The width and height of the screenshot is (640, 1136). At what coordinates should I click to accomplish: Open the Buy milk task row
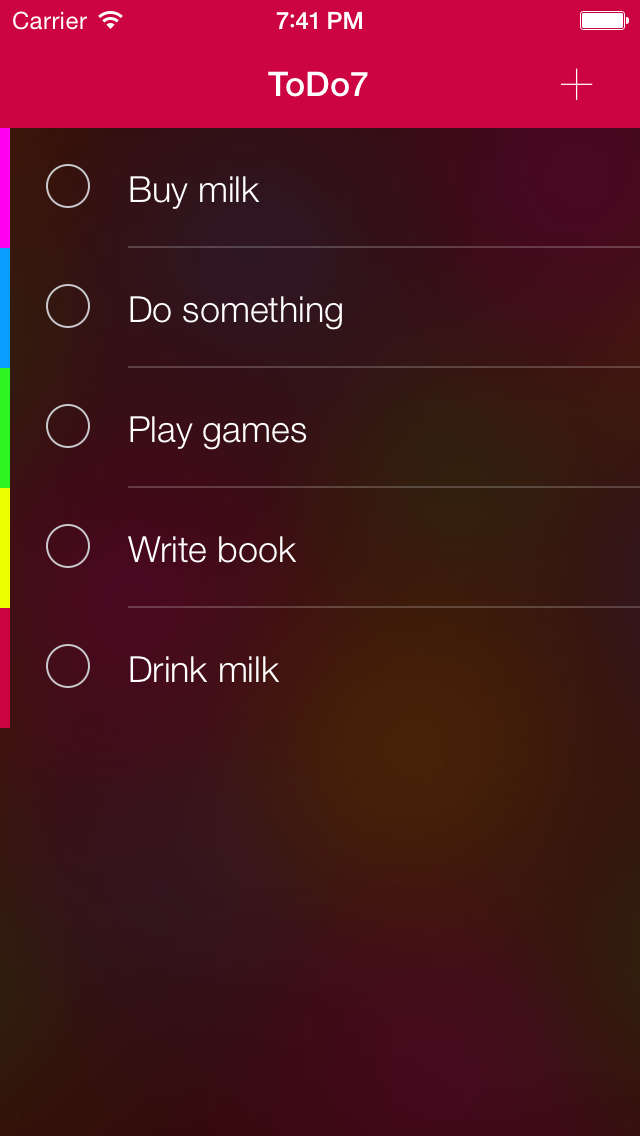tap(194, 190)
